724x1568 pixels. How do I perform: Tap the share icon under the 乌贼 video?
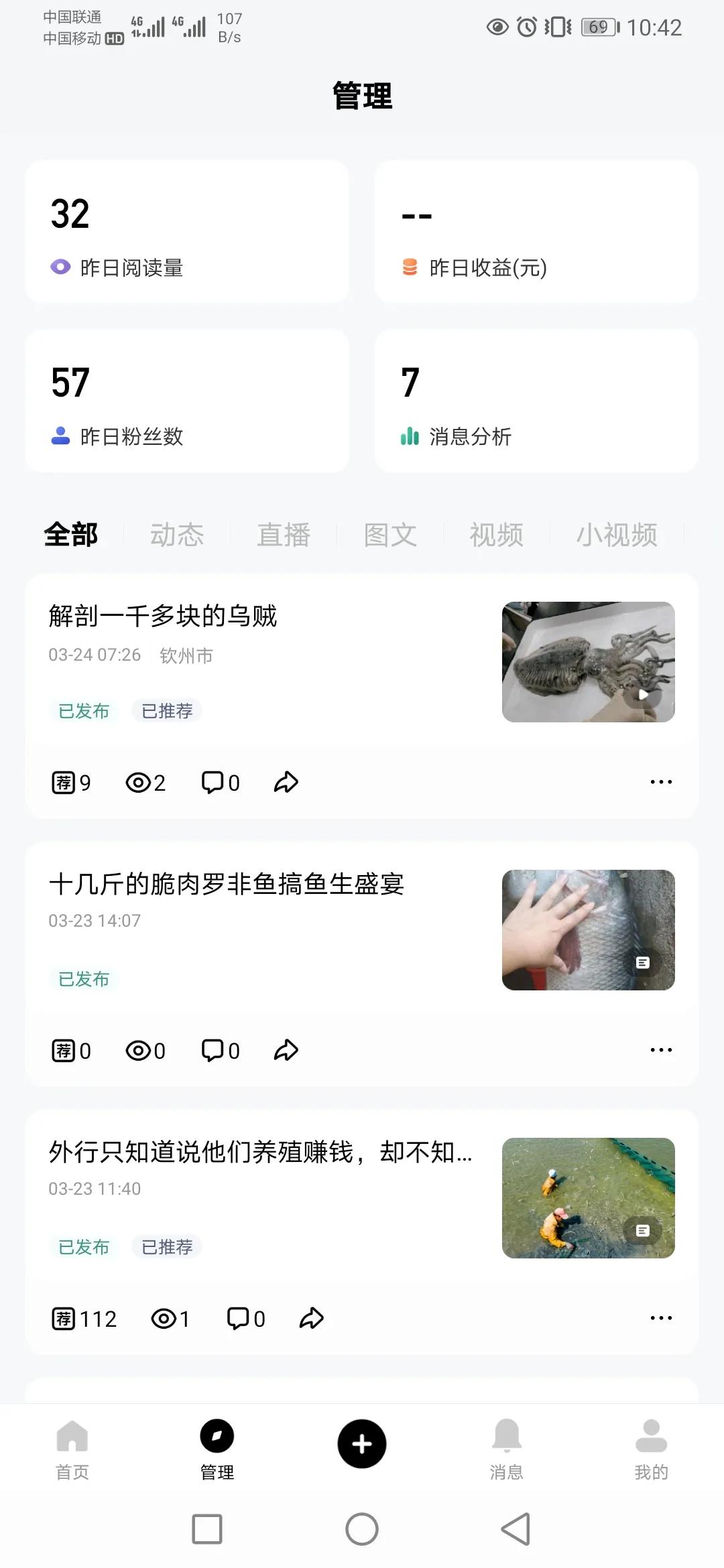(286, 781)
